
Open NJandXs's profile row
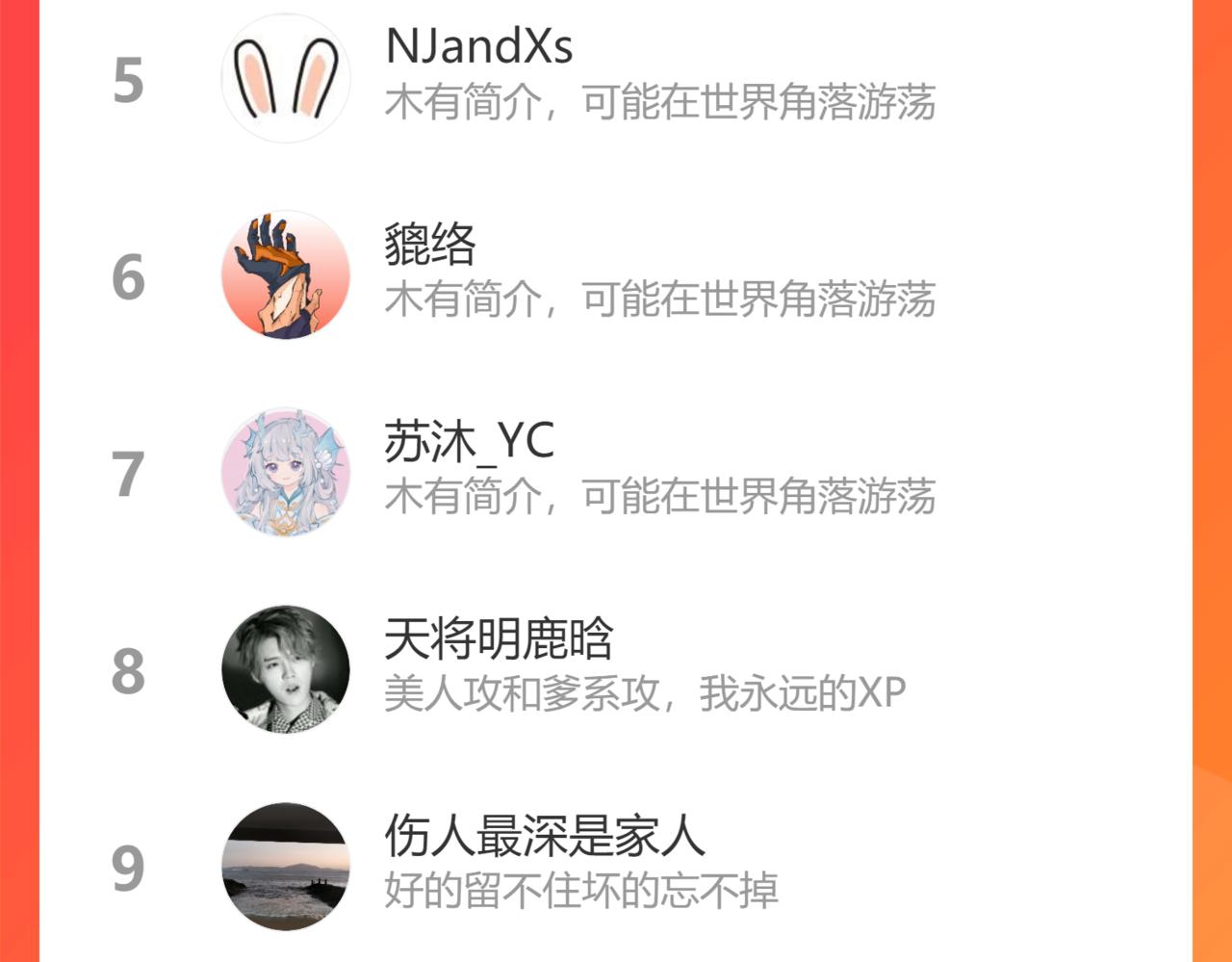[616, 79]
